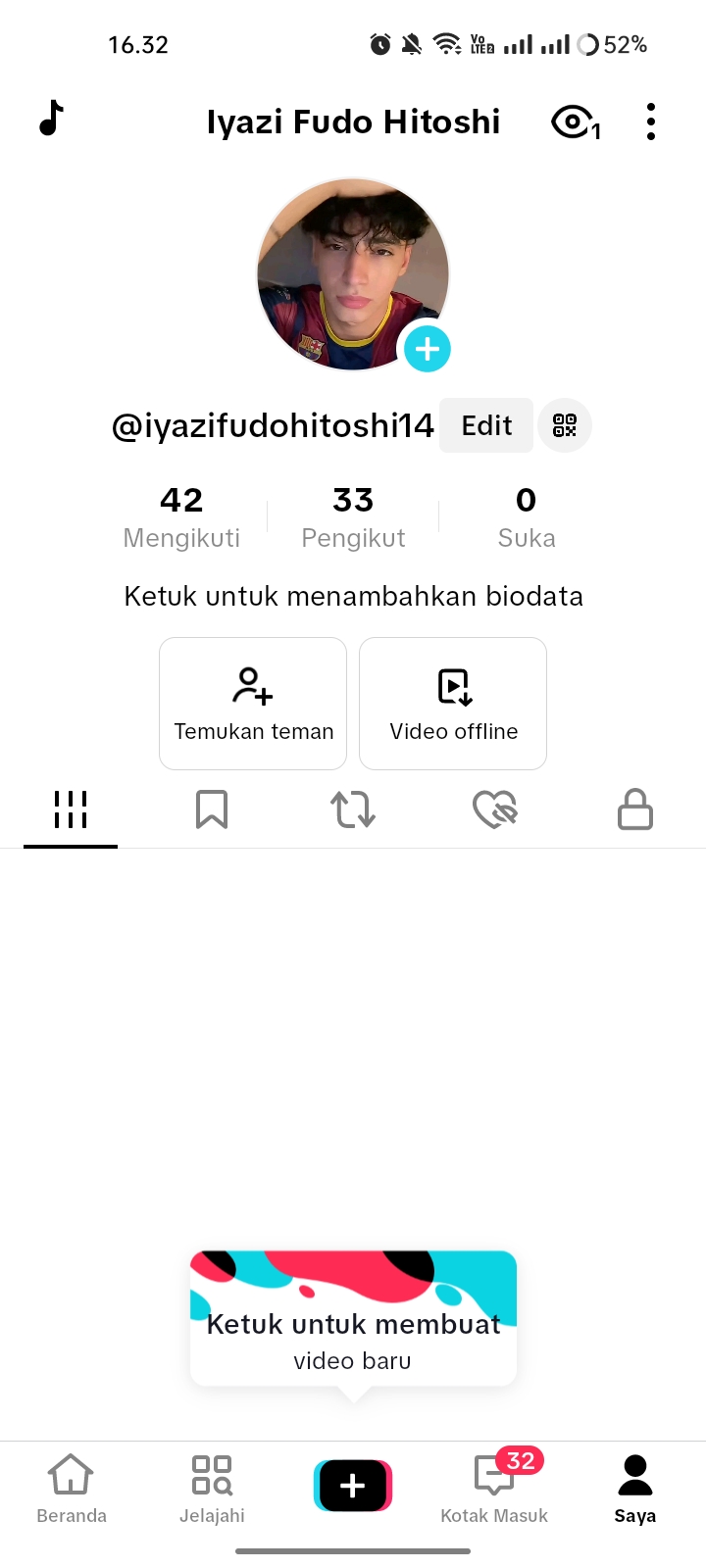Create a new video with plus button
Viewport: 706px width, 1568px height.
tap(353, 1486)
